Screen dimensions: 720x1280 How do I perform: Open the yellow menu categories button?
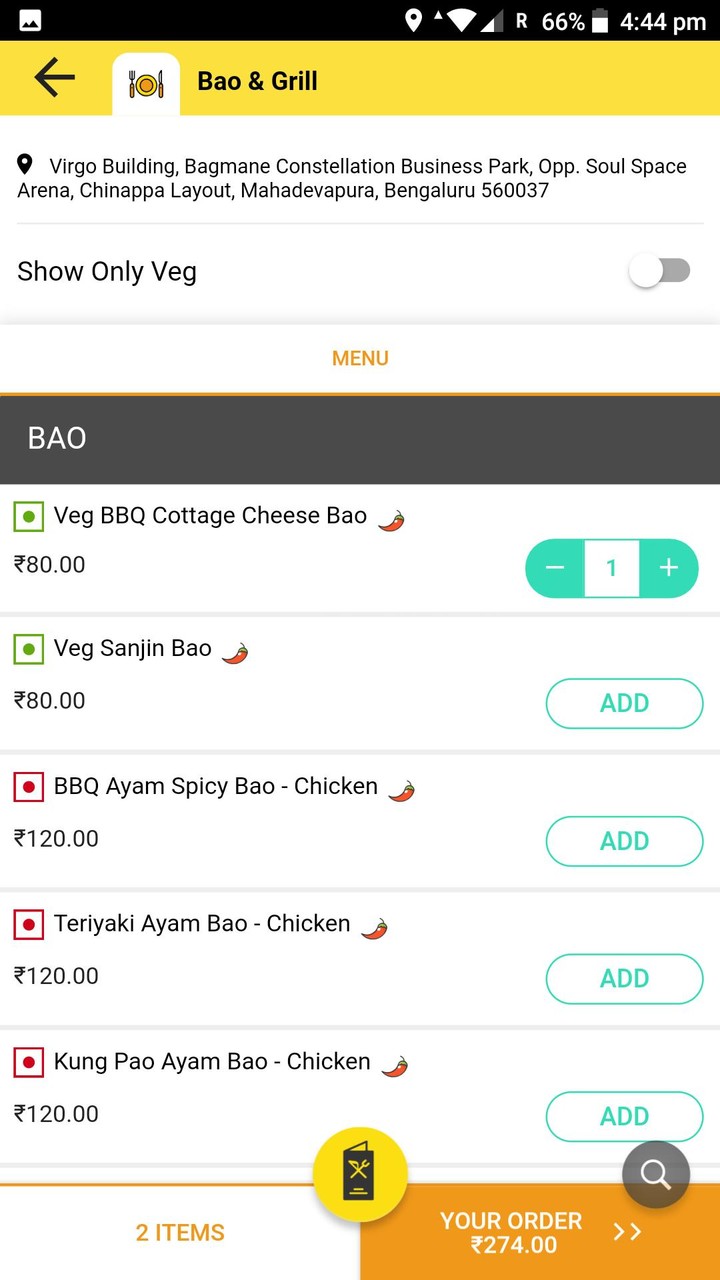tap(360, 1174)
